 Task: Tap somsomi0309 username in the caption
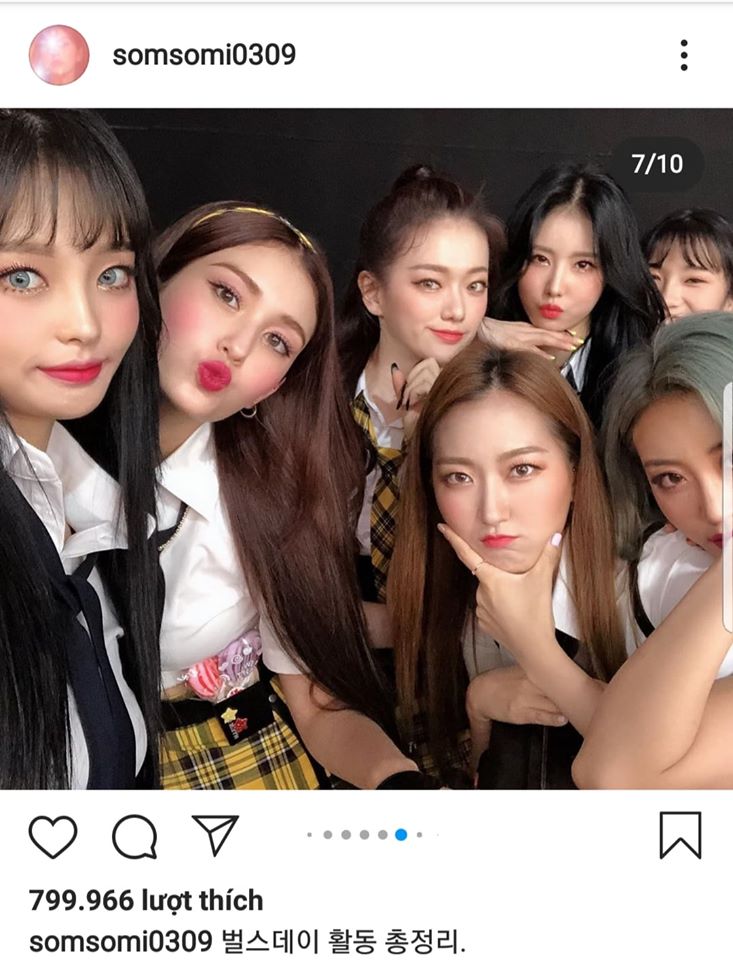pos(121,941)
